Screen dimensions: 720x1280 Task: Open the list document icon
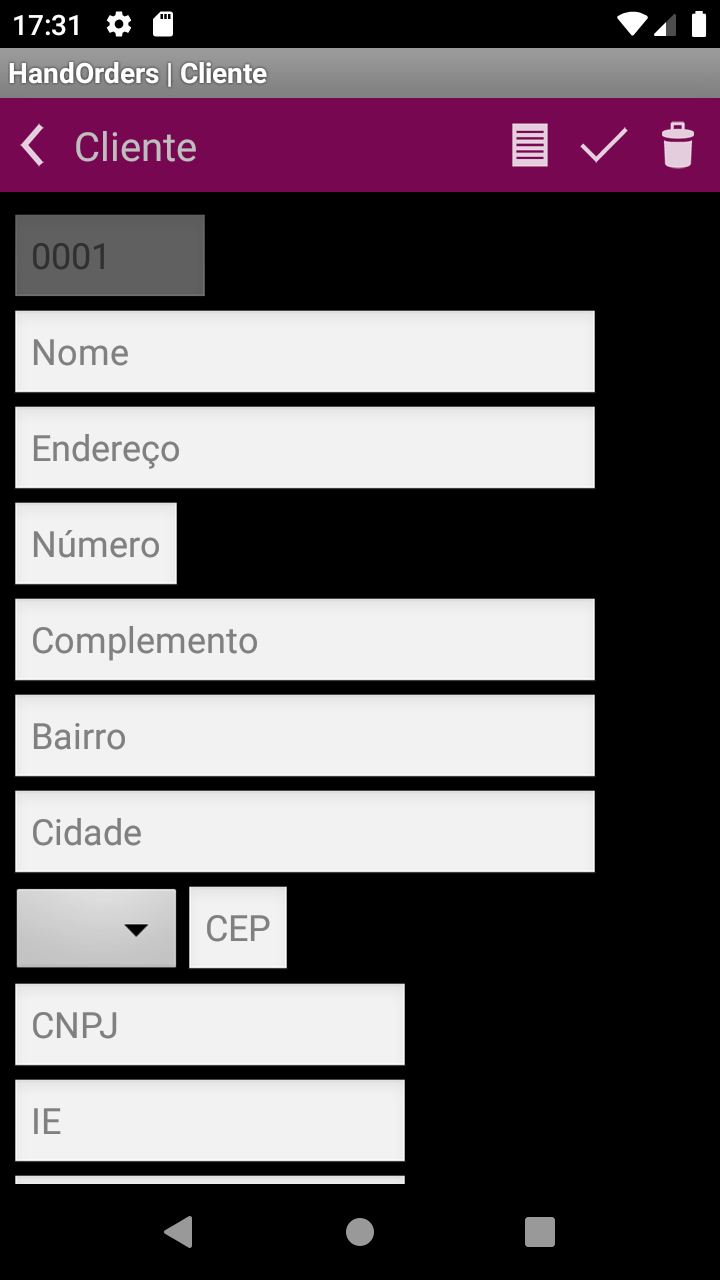coord(530,146)
